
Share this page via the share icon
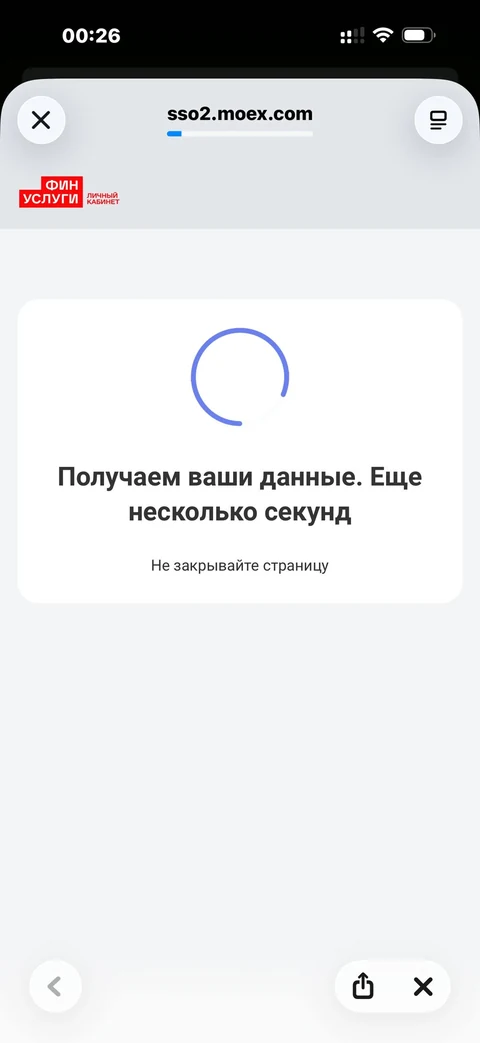click(363, 986)
